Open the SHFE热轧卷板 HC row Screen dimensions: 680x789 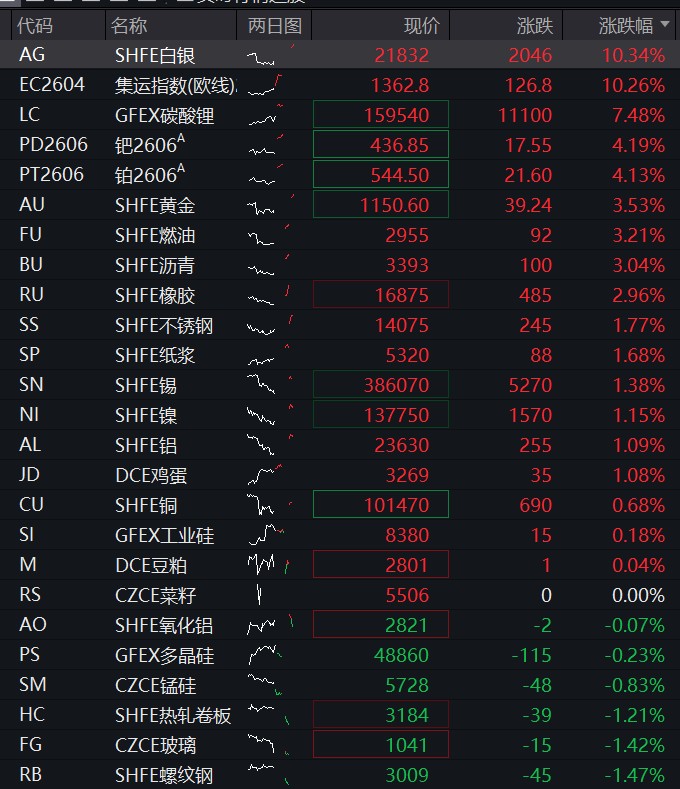340,715
